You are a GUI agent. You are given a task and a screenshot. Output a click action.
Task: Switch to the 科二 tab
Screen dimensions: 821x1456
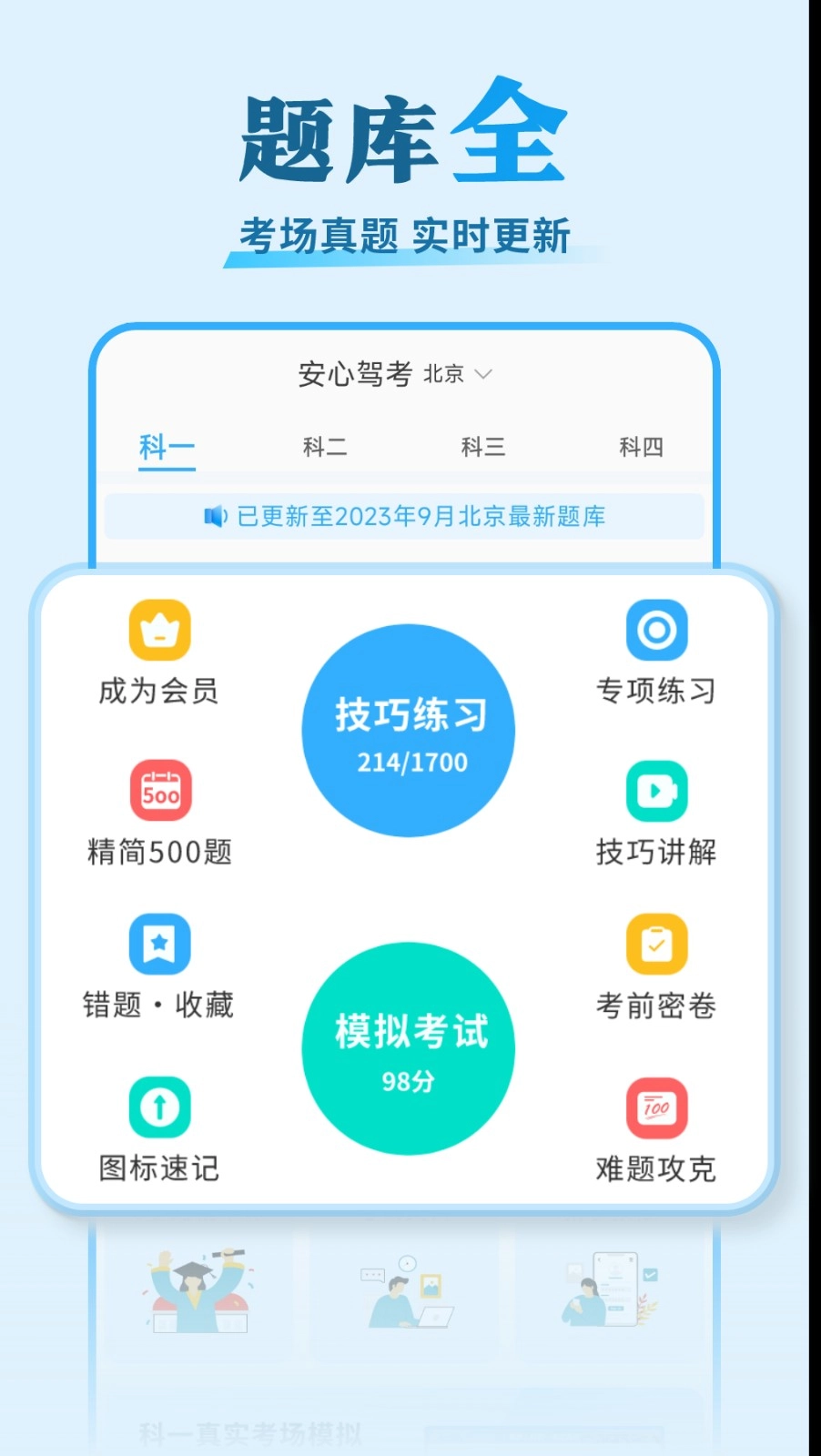click(x=325, y=446)
